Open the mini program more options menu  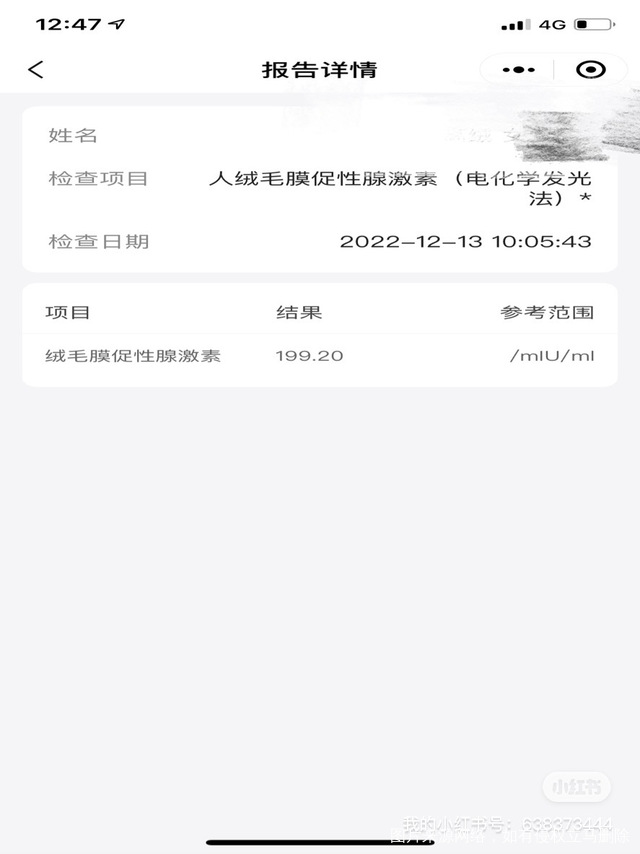point(518,69)
